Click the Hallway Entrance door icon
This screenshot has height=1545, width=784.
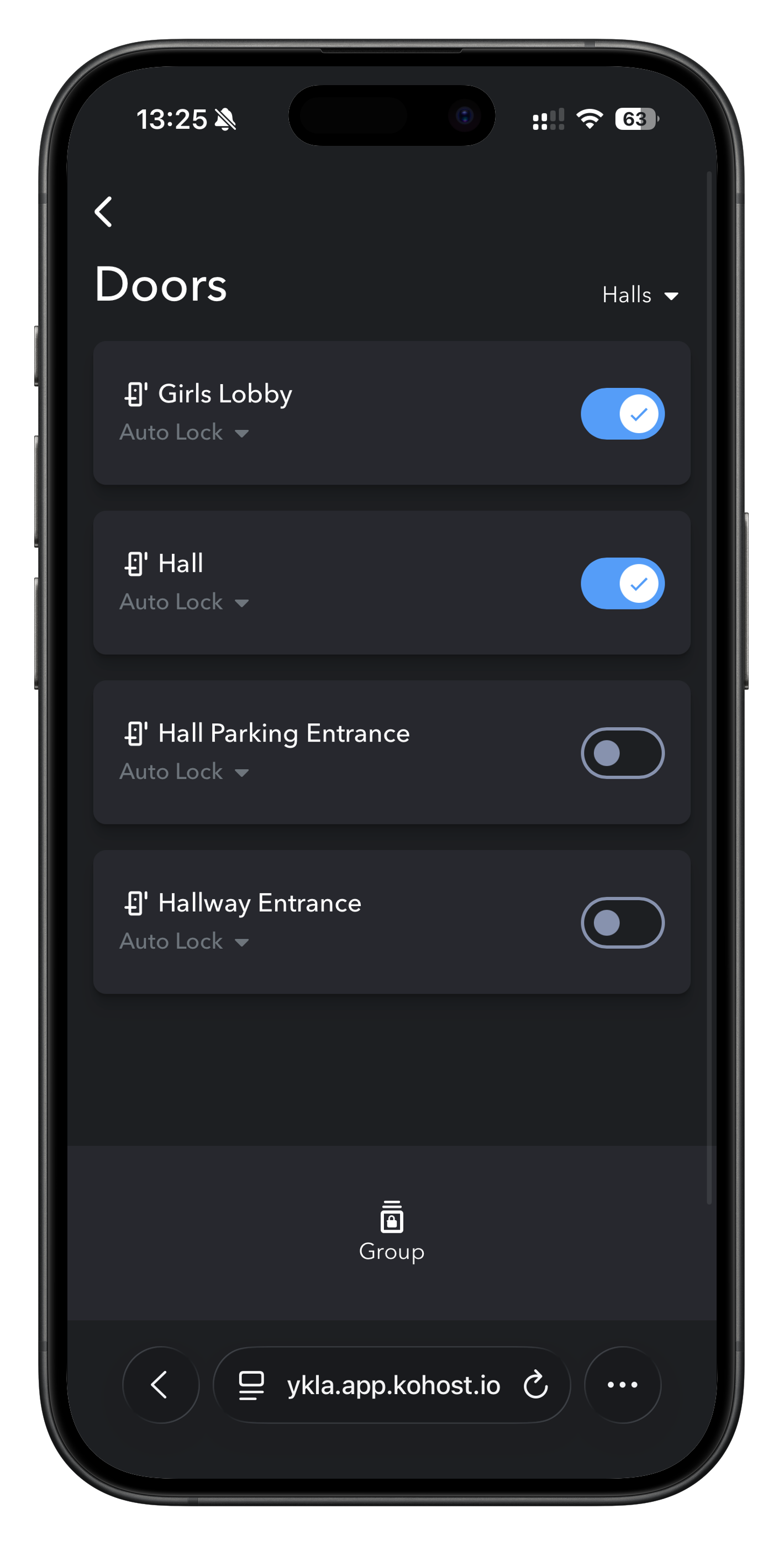coord(135,904)
